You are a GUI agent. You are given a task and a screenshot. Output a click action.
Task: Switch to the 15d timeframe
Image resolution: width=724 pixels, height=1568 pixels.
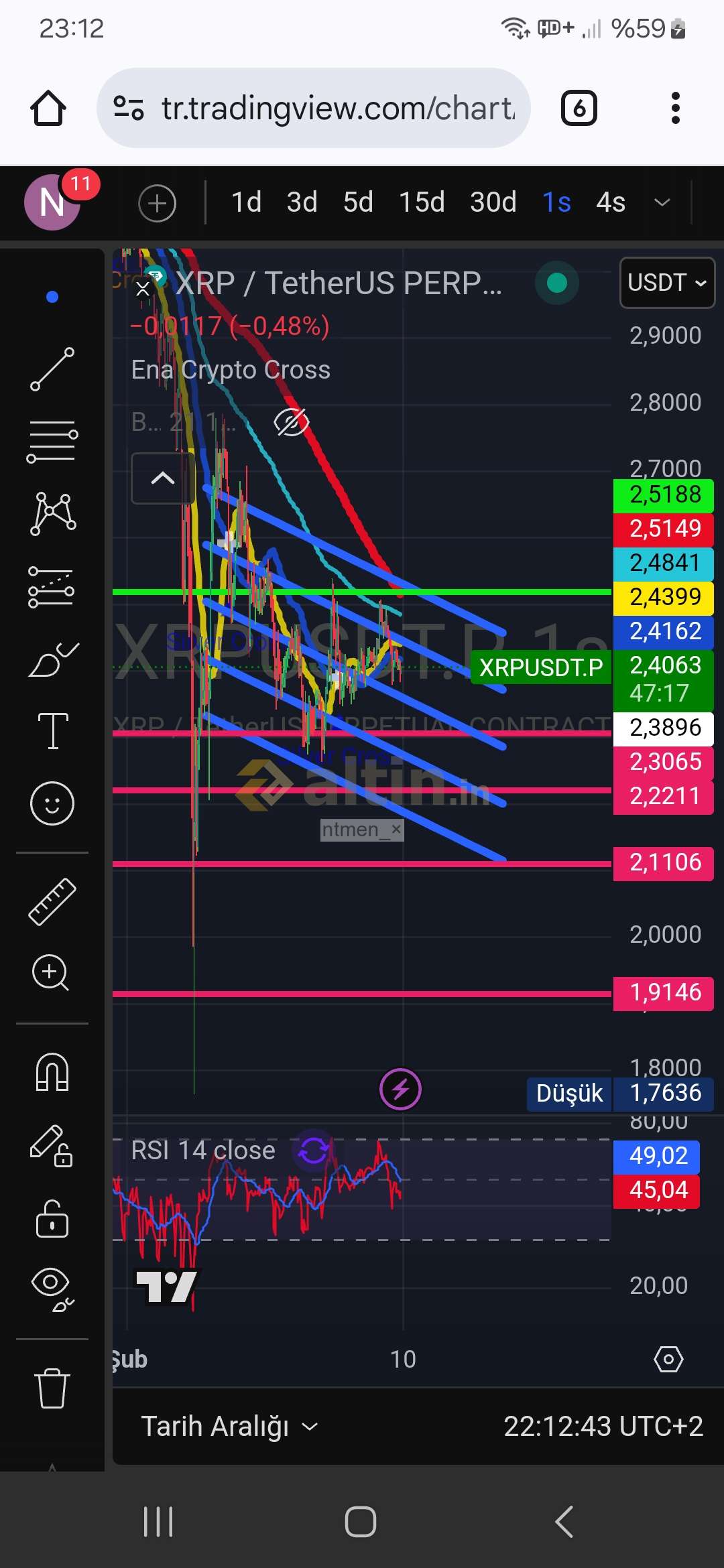click(x=422, y=202)
